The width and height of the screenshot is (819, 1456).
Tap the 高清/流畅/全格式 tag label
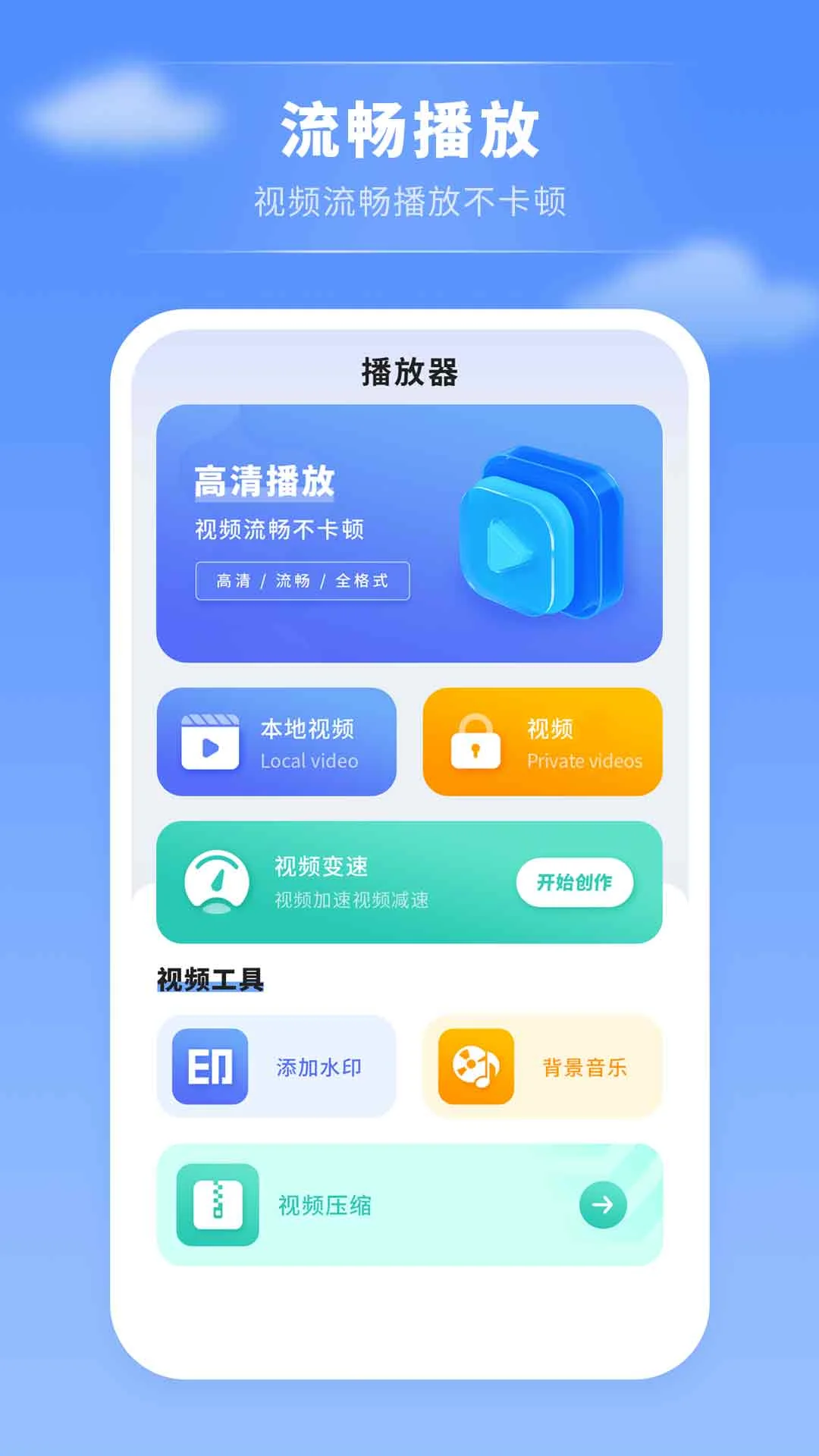pos(302,580)
